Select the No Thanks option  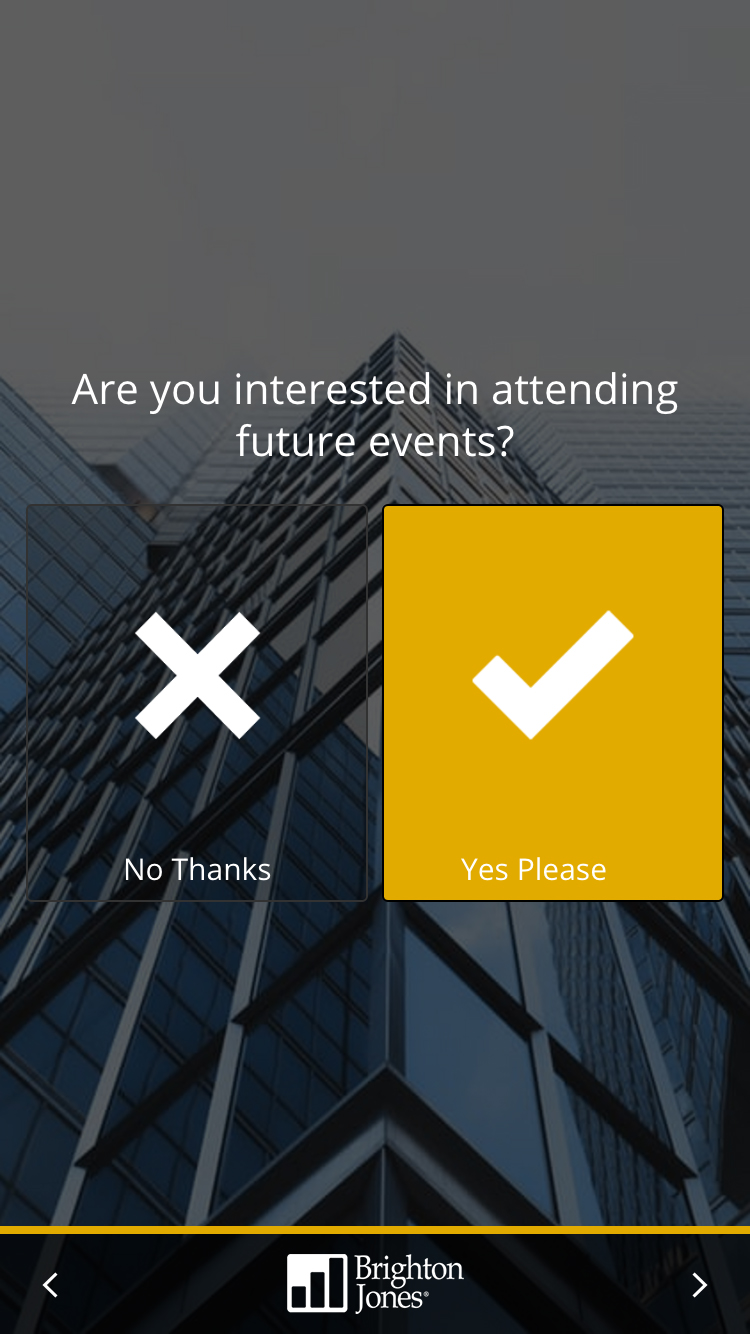(197, 703)
